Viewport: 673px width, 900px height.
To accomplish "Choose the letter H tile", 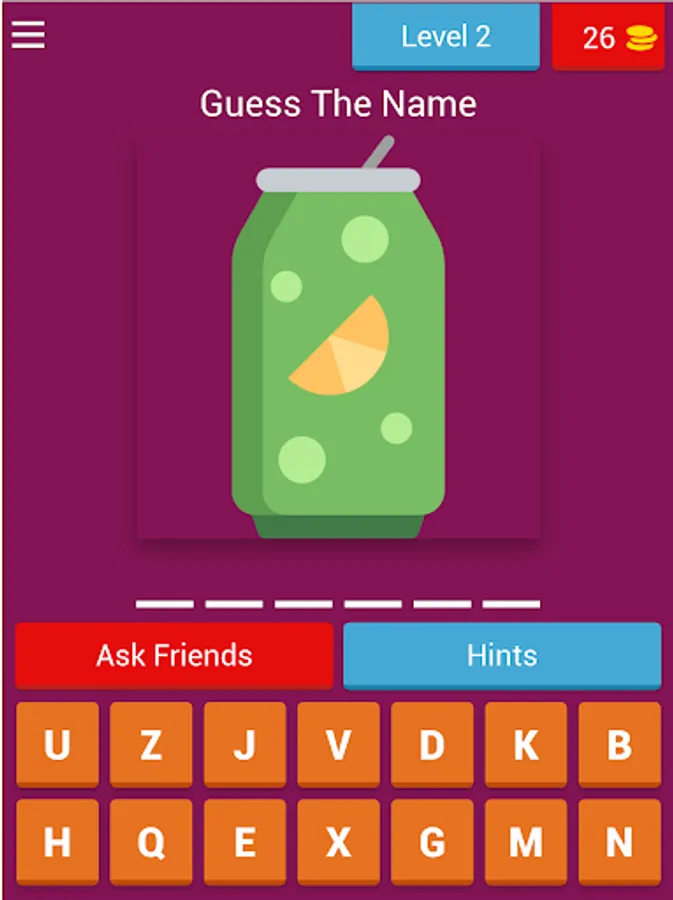I will (x=57, y=842).
